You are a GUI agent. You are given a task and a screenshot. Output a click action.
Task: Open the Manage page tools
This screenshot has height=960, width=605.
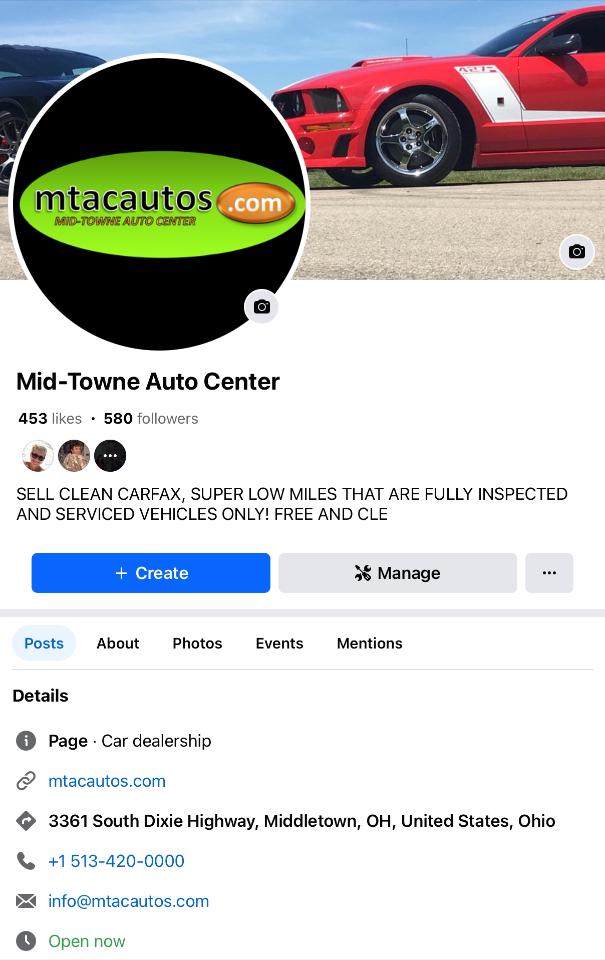click(397, 573)
